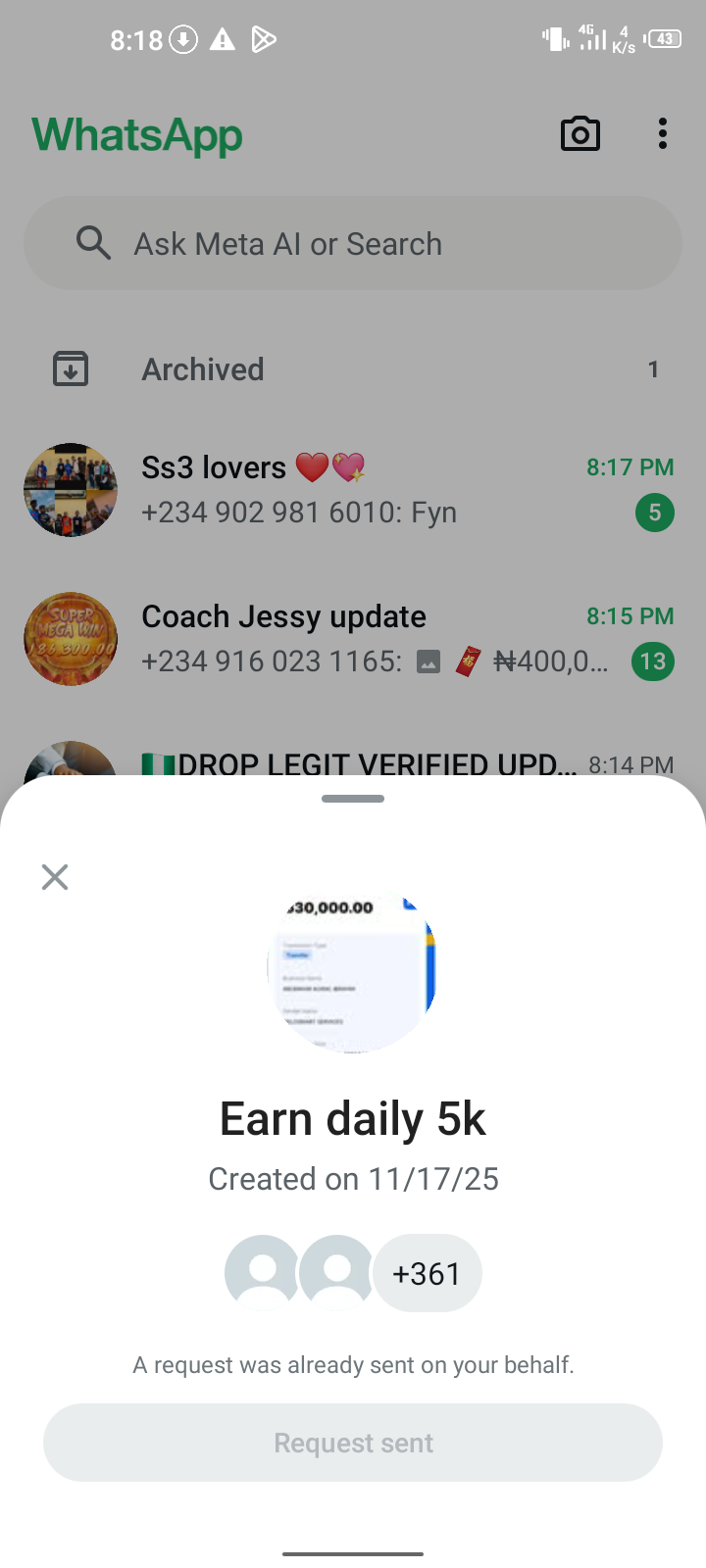Tap the sheet drag handle
The height and width of the screenshot is (1568, 706).
click(x=353, y=799)
